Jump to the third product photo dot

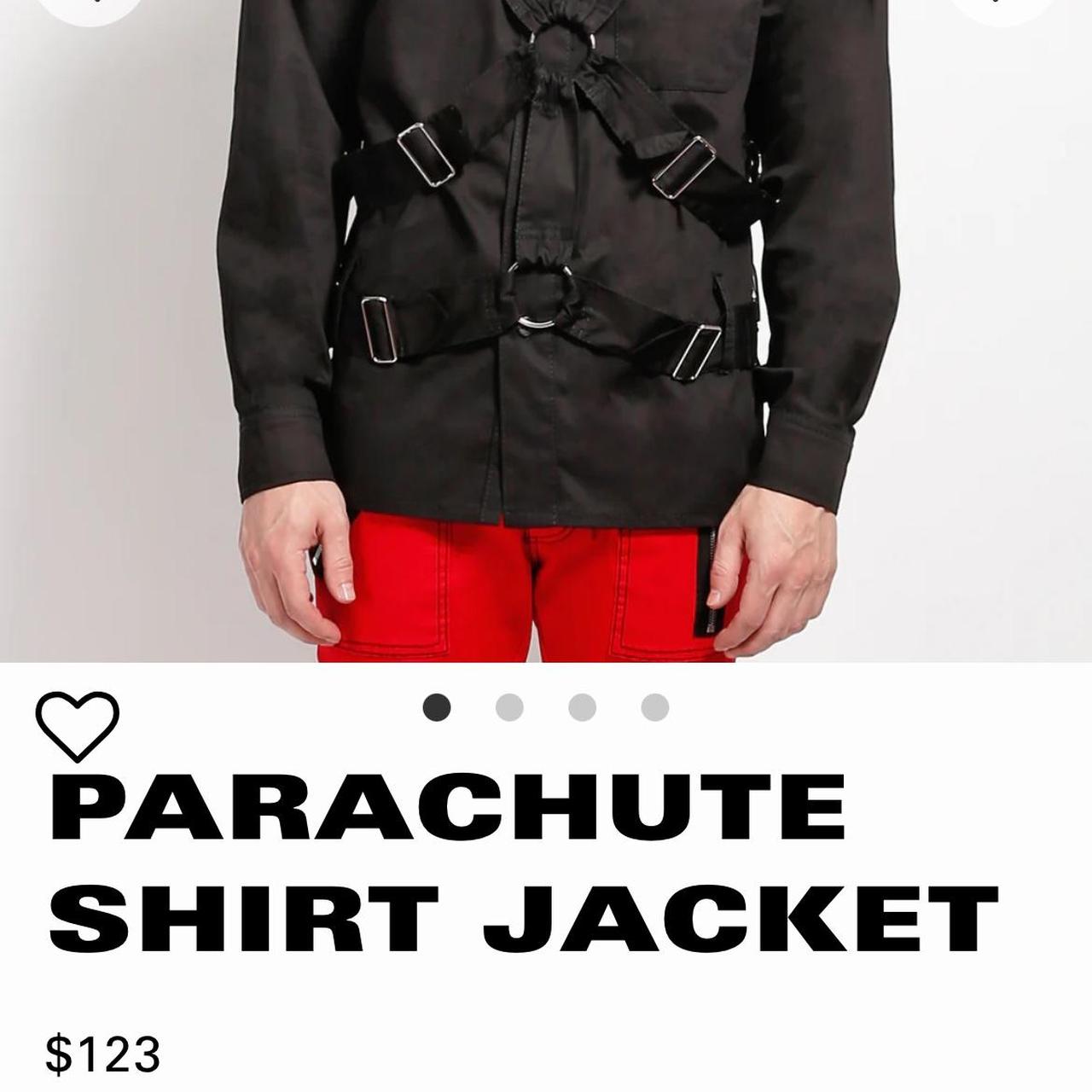(582, 707)
